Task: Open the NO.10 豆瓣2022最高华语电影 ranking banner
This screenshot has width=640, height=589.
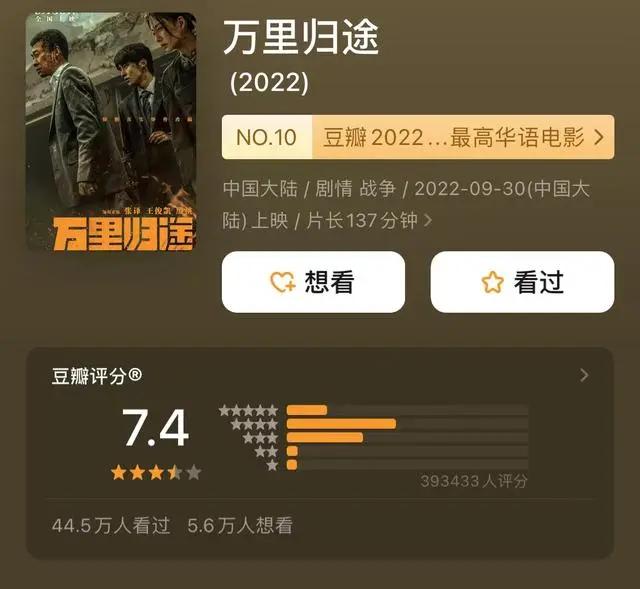Action: (x=418, y=137)
